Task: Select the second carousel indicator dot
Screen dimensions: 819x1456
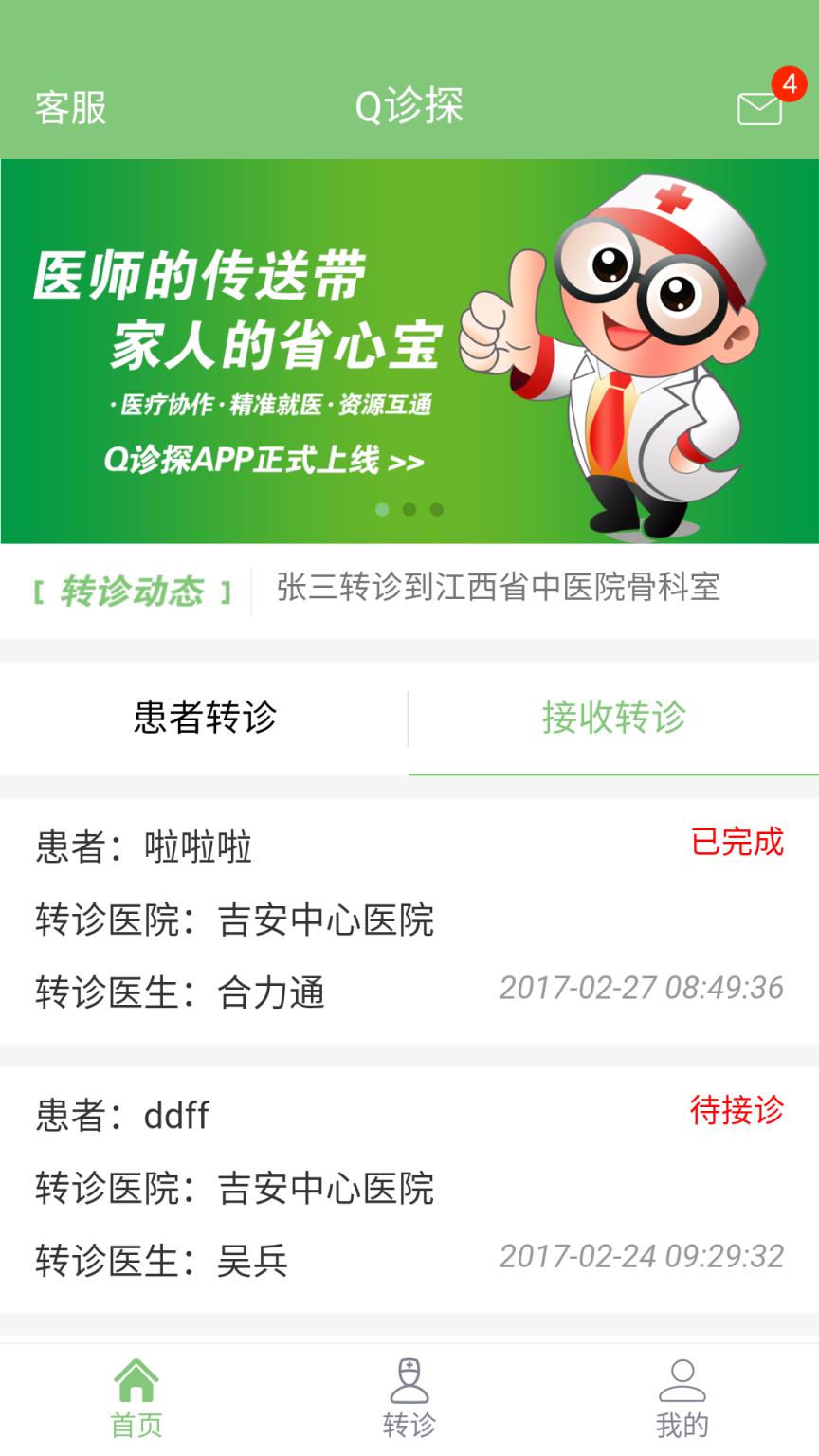Action: click(409, 510)
